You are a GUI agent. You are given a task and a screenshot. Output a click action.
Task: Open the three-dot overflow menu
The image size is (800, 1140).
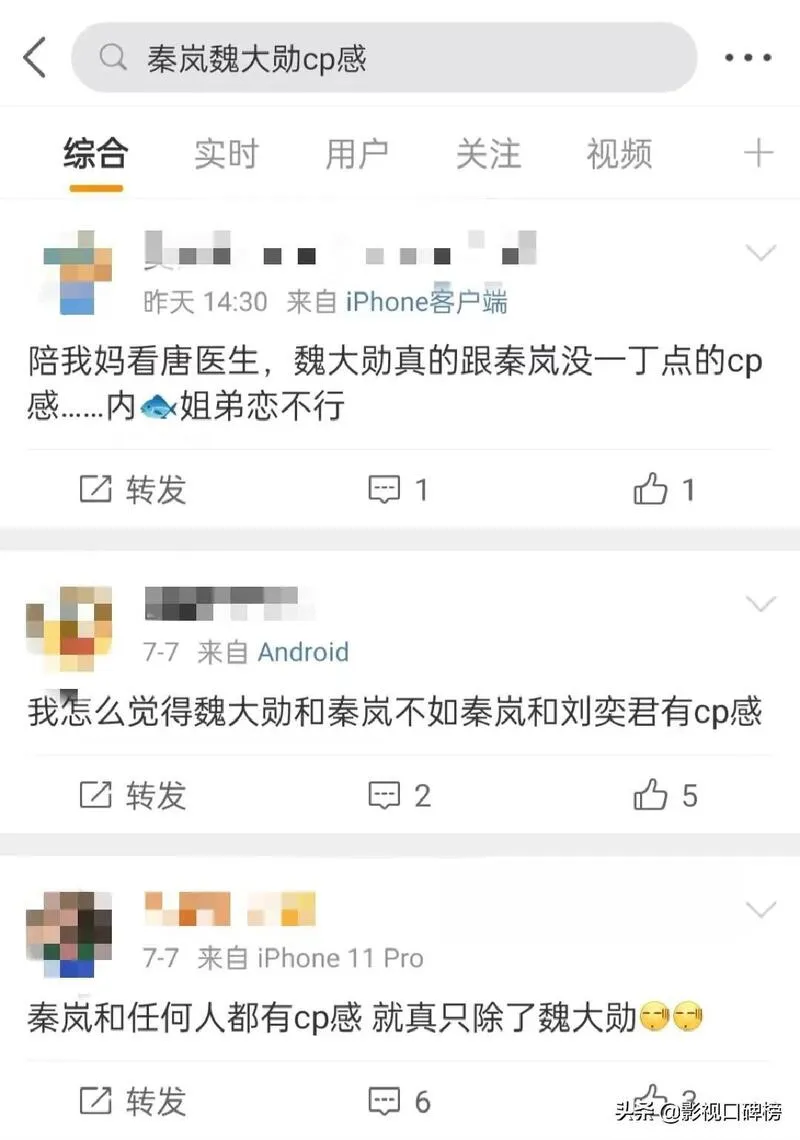[747, 58]
